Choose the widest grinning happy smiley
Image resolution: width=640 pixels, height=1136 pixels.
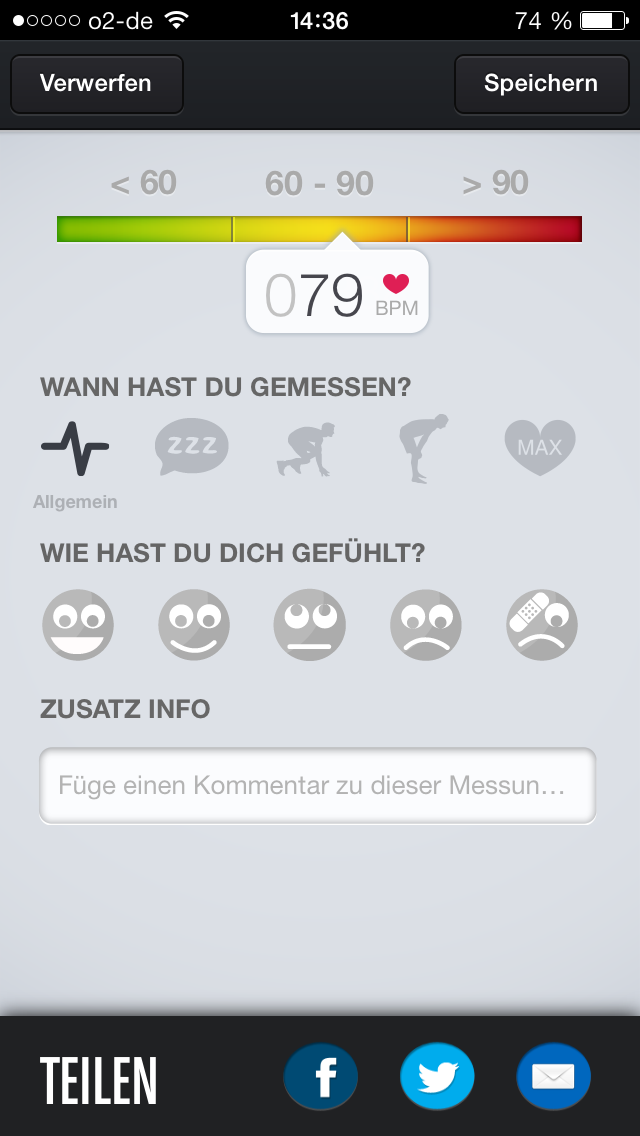point(78,625)
